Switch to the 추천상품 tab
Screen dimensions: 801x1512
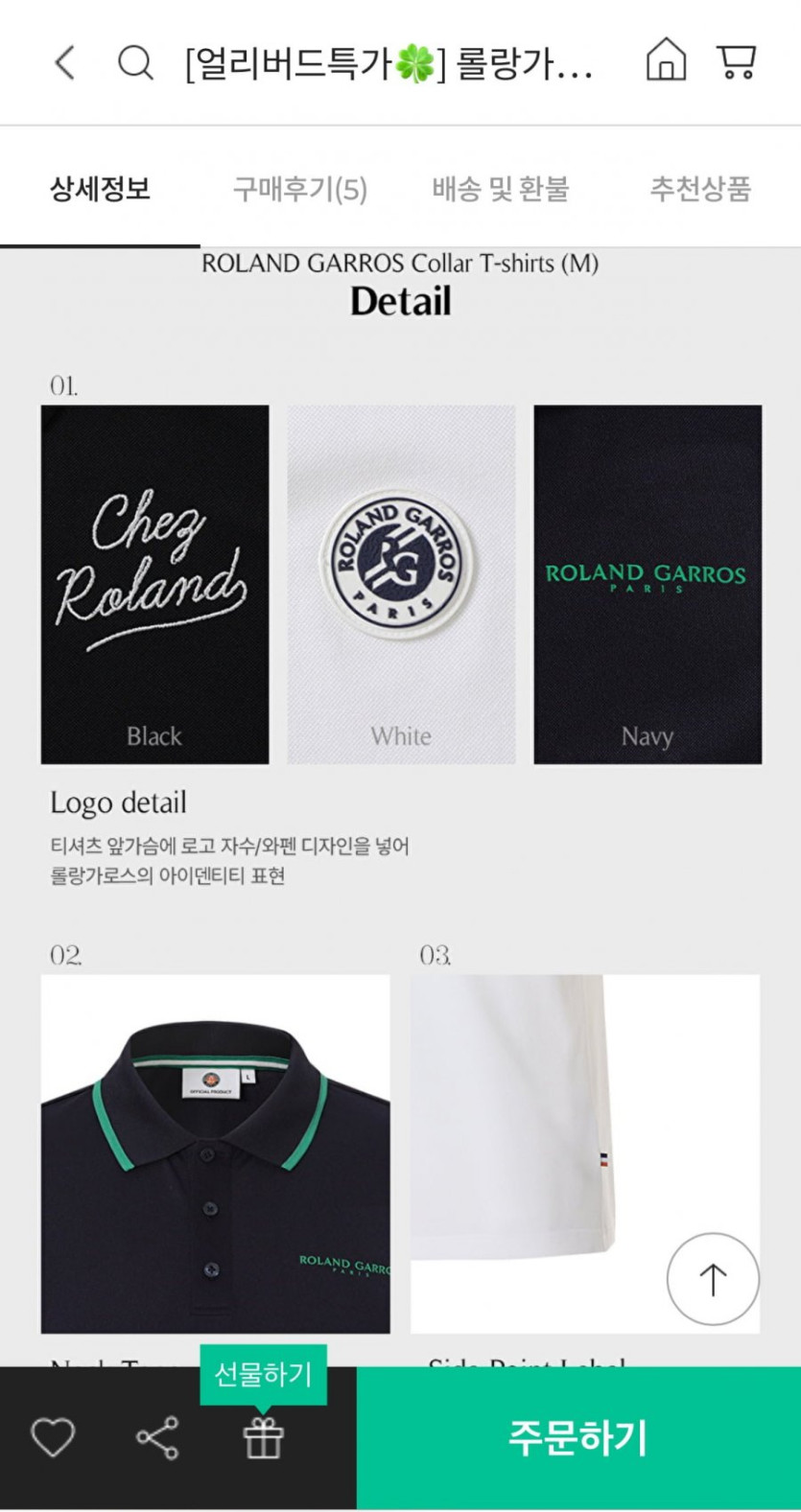(700, 188)
